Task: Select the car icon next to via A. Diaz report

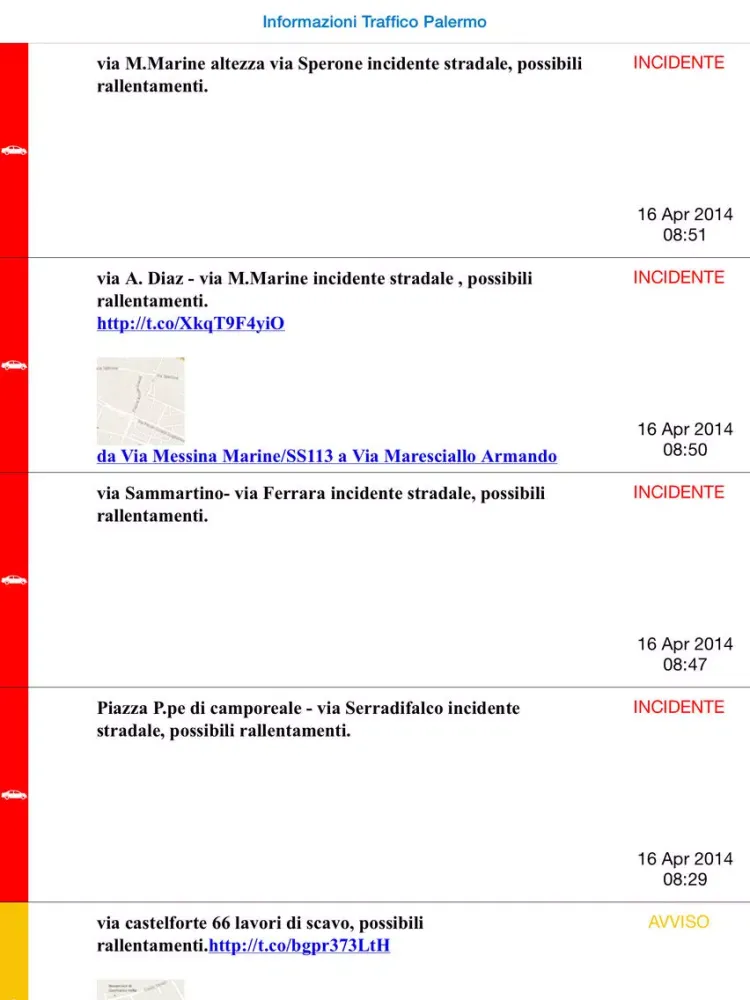Action: click(x=14, y=364)
